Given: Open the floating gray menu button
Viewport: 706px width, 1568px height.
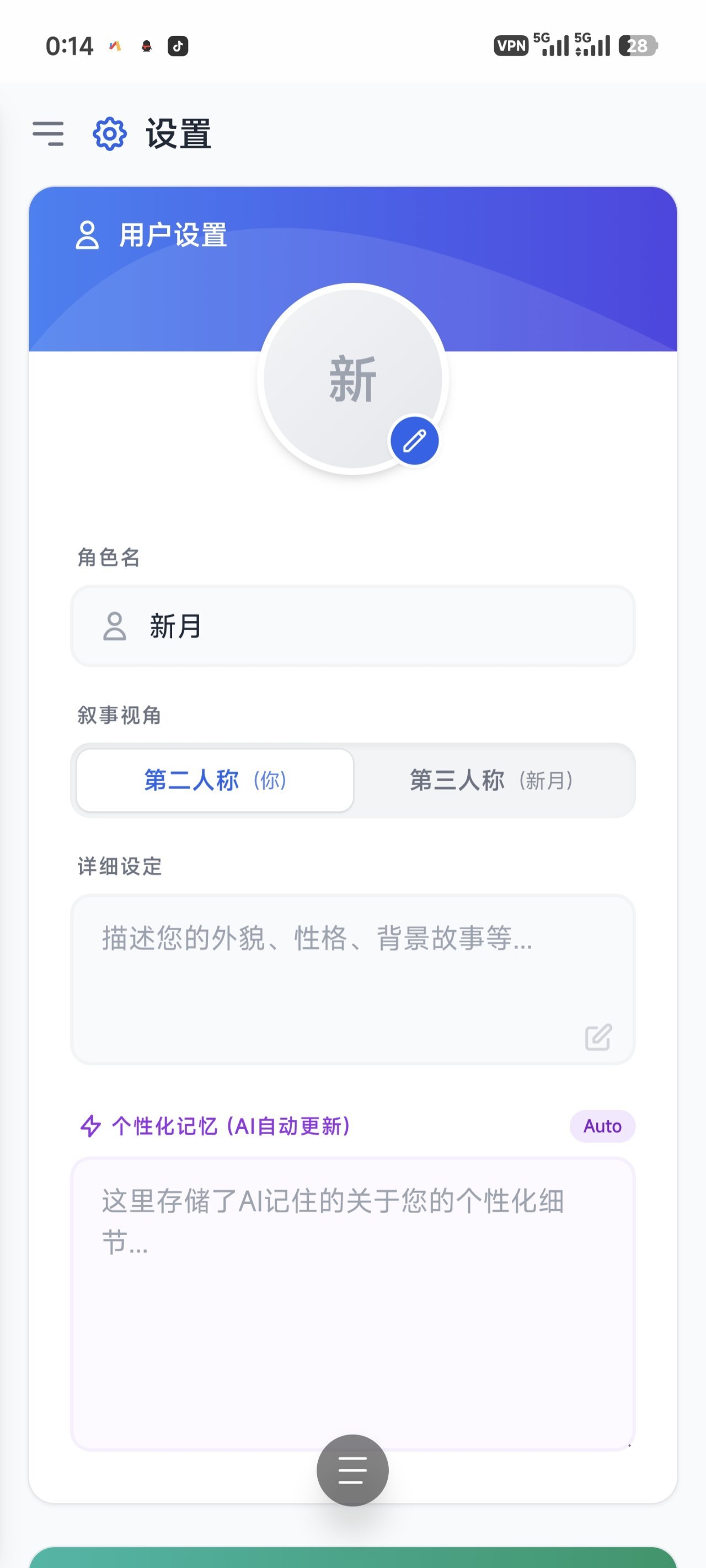Looking at the screenshot, I should [x=352, y=1470].
